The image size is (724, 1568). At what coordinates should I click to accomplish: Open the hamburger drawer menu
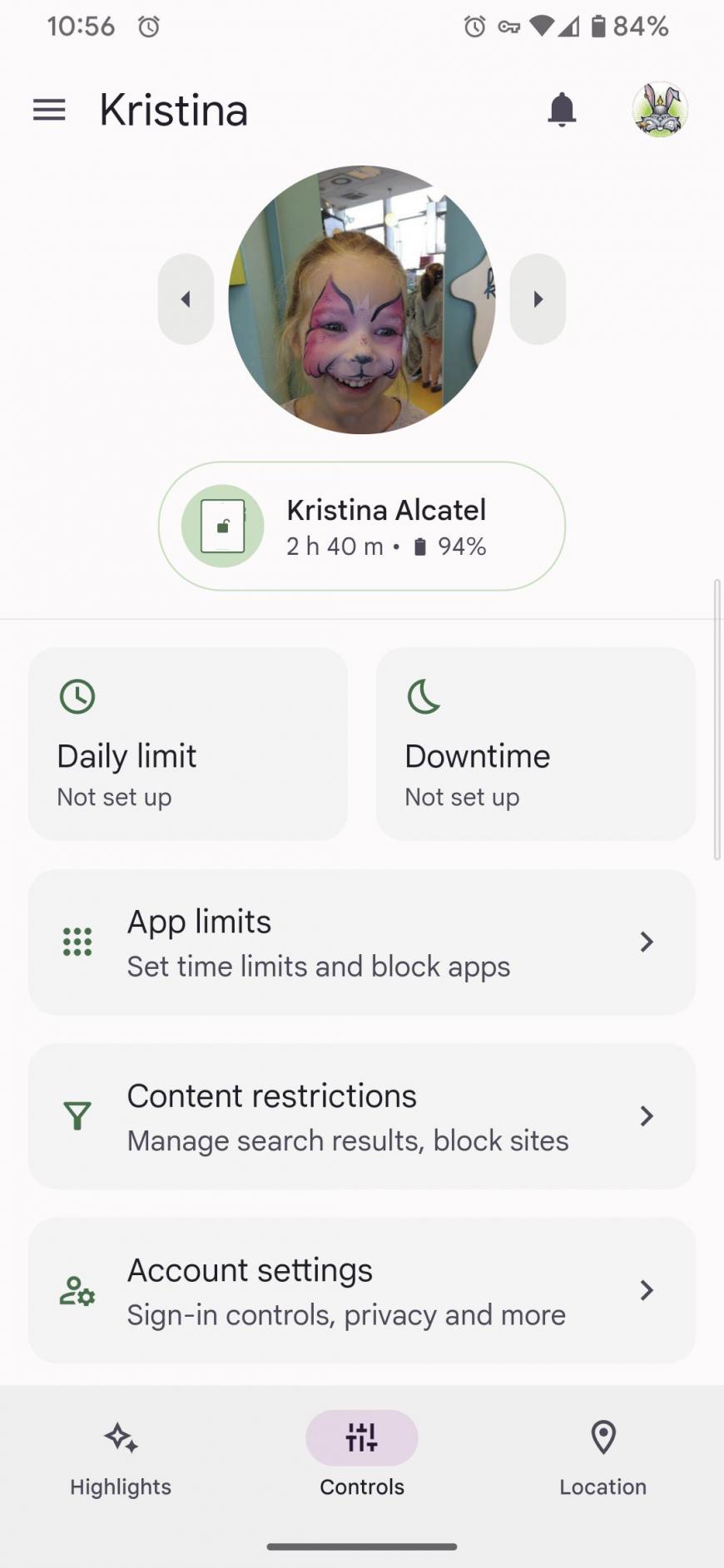(x=49, y=110)
